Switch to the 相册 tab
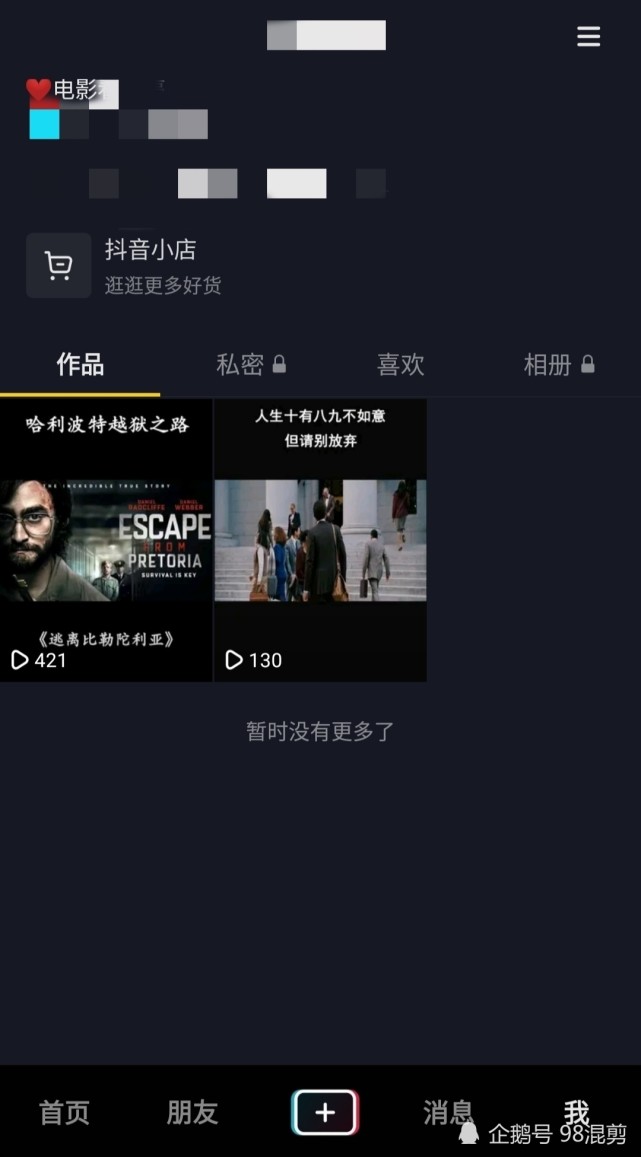Image resolution: width=641 pixels, height=1157 pixels. (x=558, y=365)
